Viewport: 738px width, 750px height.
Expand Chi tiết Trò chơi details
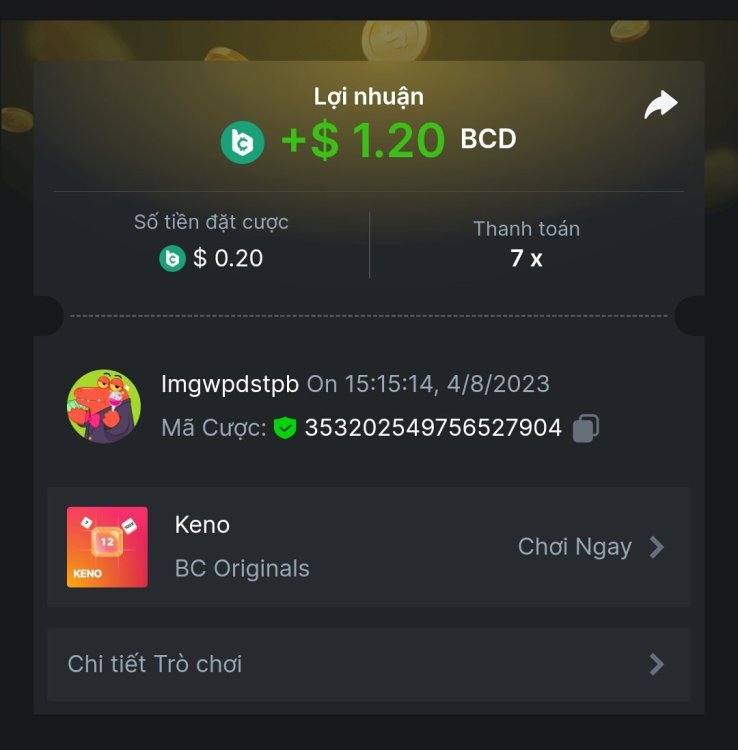click(x=368, y=664)
